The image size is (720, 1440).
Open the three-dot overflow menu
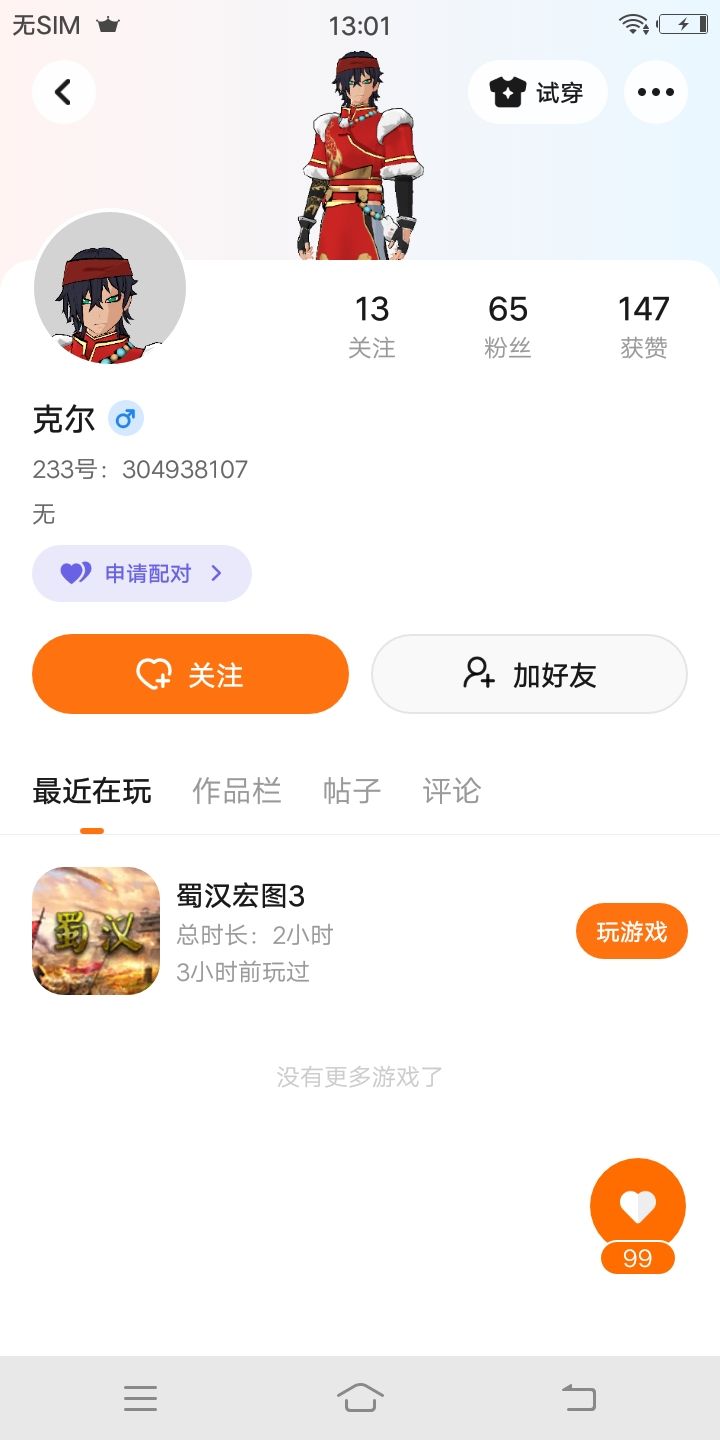click(x=655, y=92)
